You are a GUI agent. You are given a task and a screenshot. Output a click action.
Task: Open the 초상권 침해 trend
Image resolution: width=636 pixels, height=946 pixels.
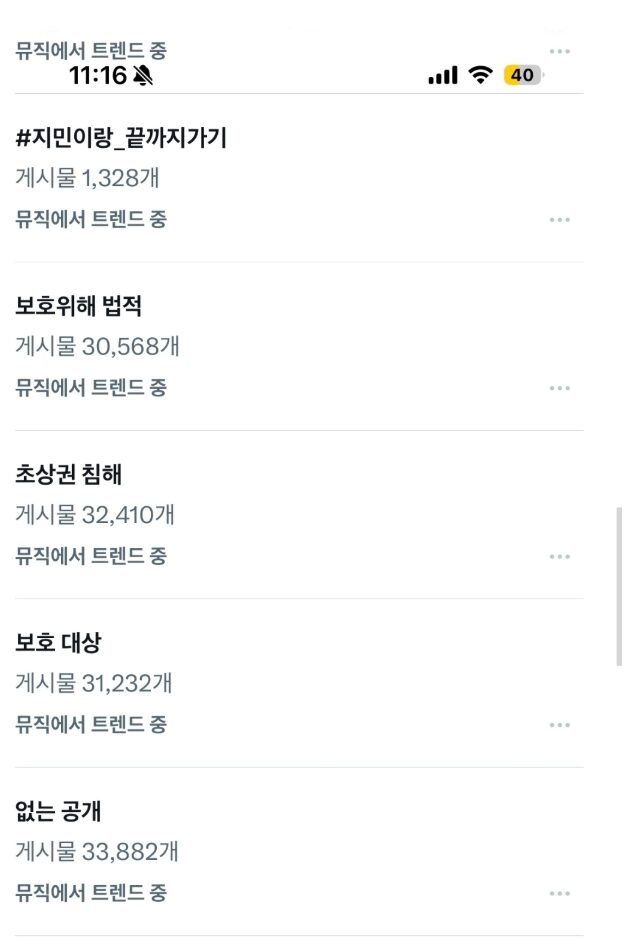point(69,475)
